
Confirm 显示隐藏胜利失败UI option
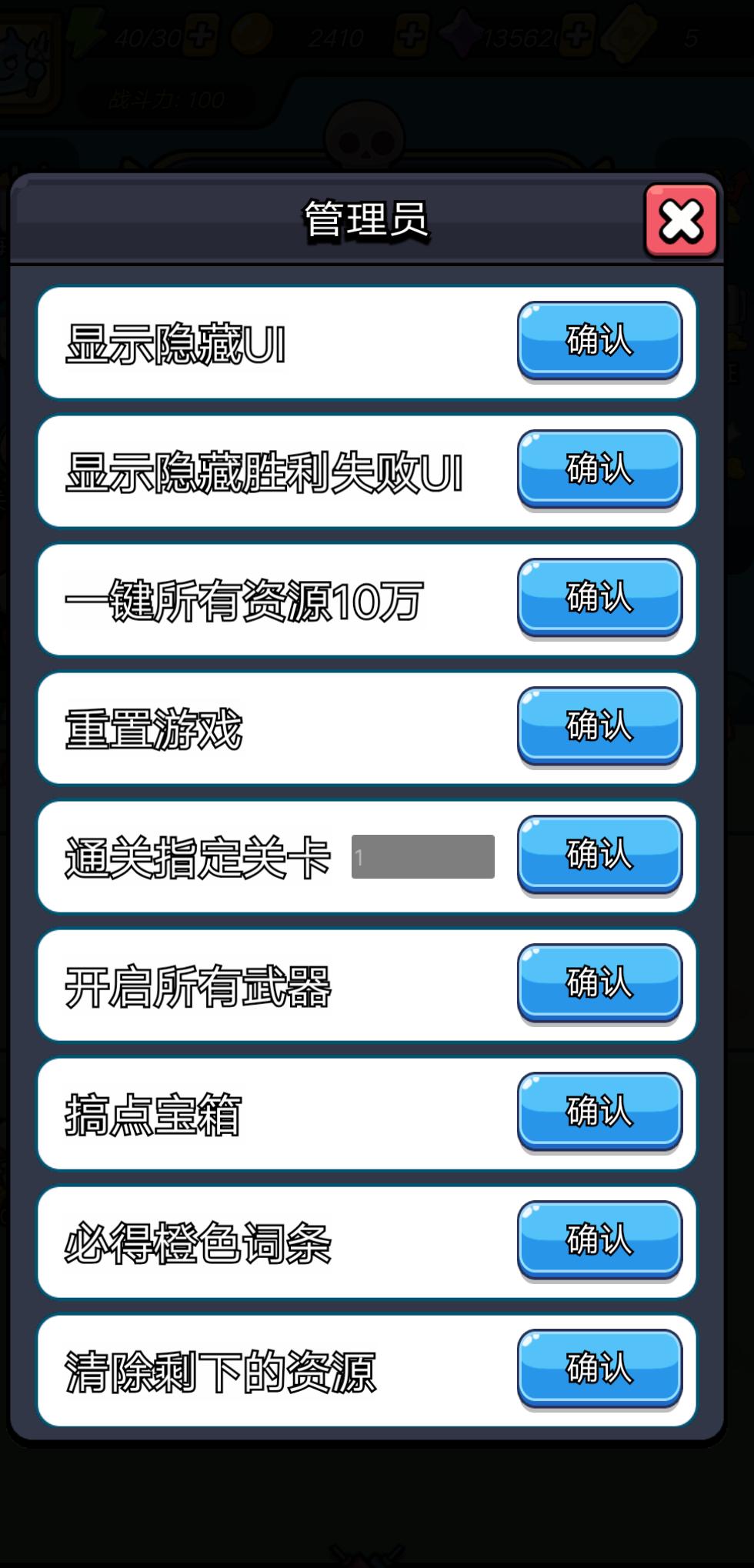pyautogui.click(x=599, y=469)
